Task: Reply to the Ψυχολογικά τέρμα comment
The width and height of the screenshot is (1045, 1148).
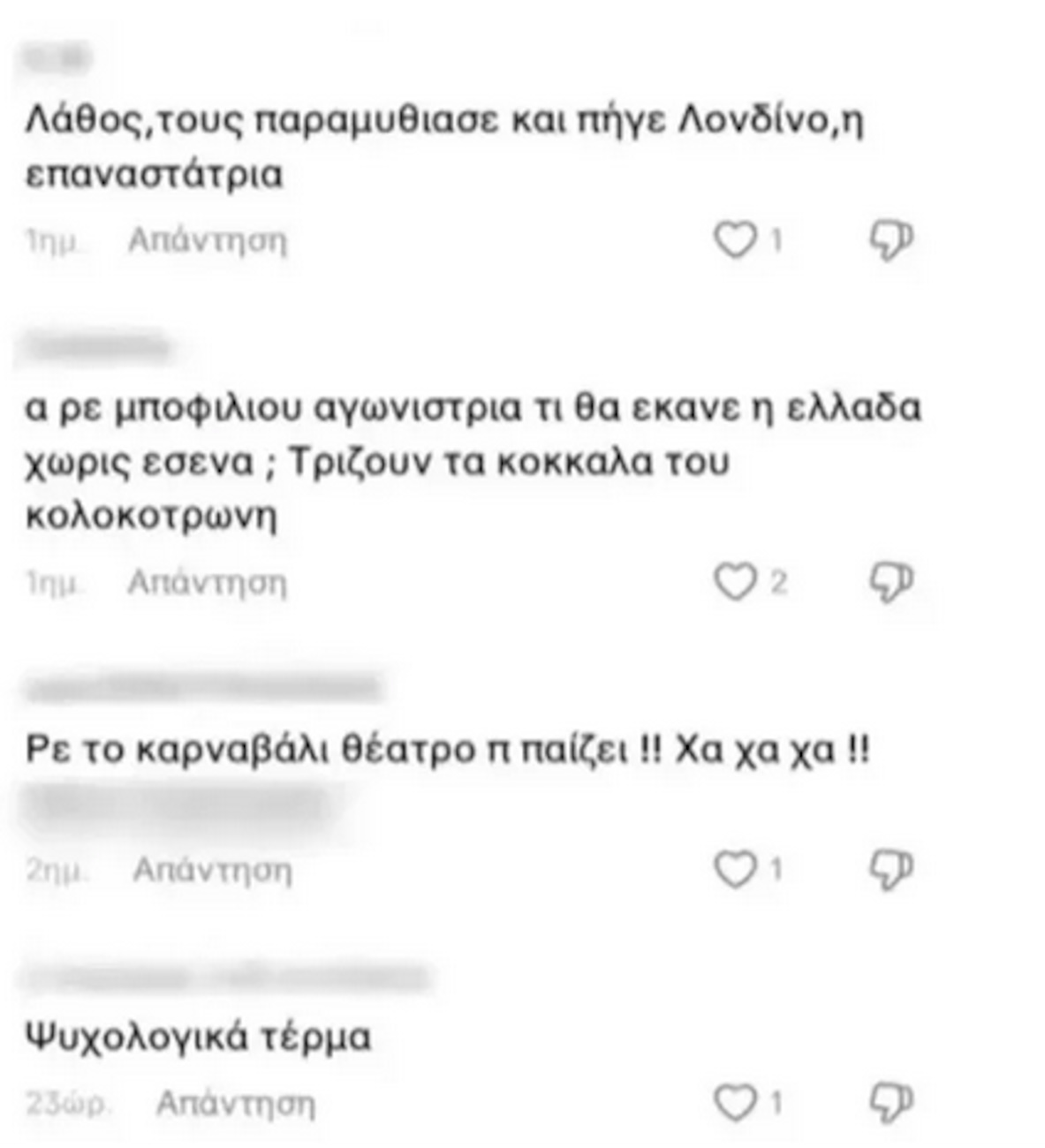Action: pos(235,1104)
